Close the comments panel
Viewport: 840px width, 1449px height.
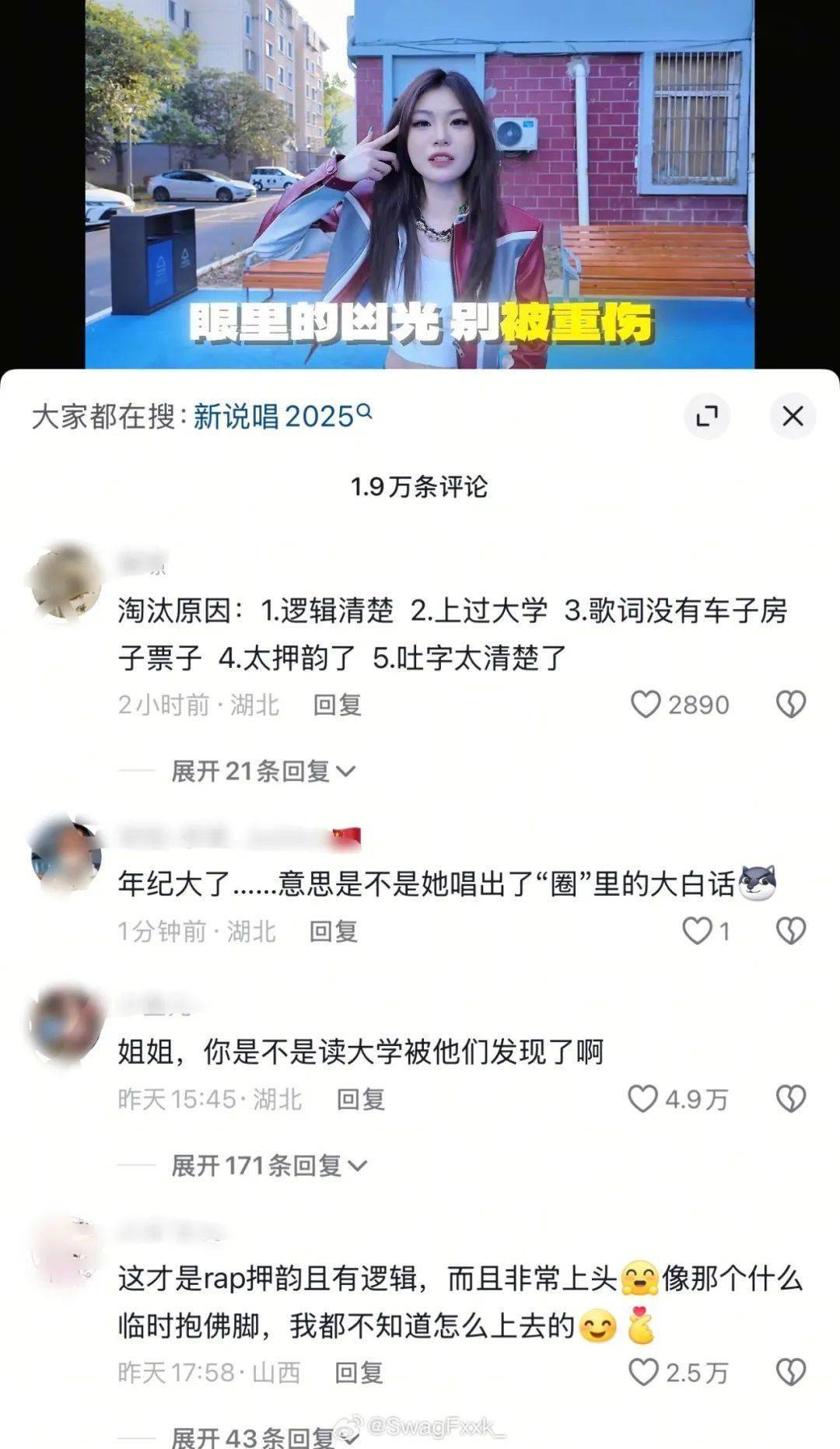792,416
